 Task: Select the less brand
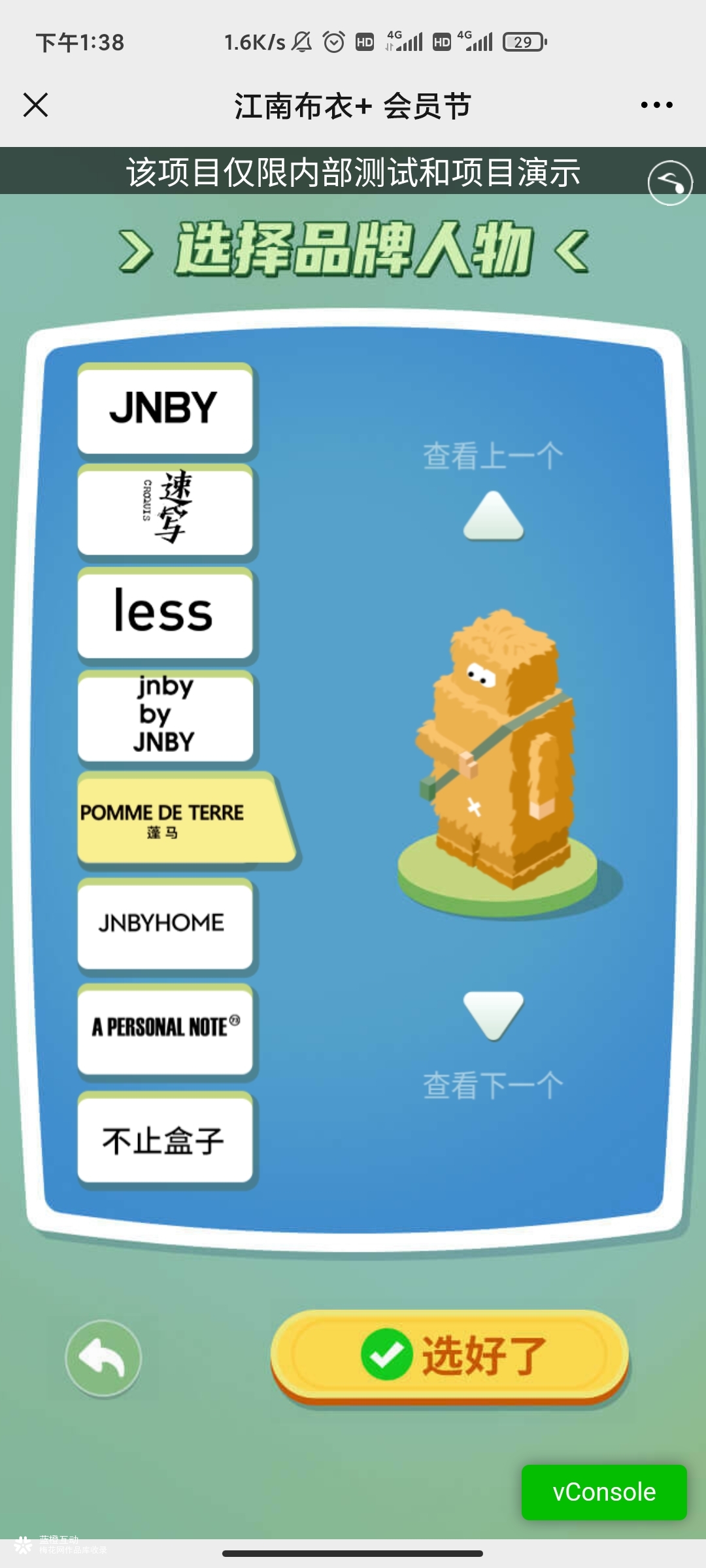click(x=165, y=612)
